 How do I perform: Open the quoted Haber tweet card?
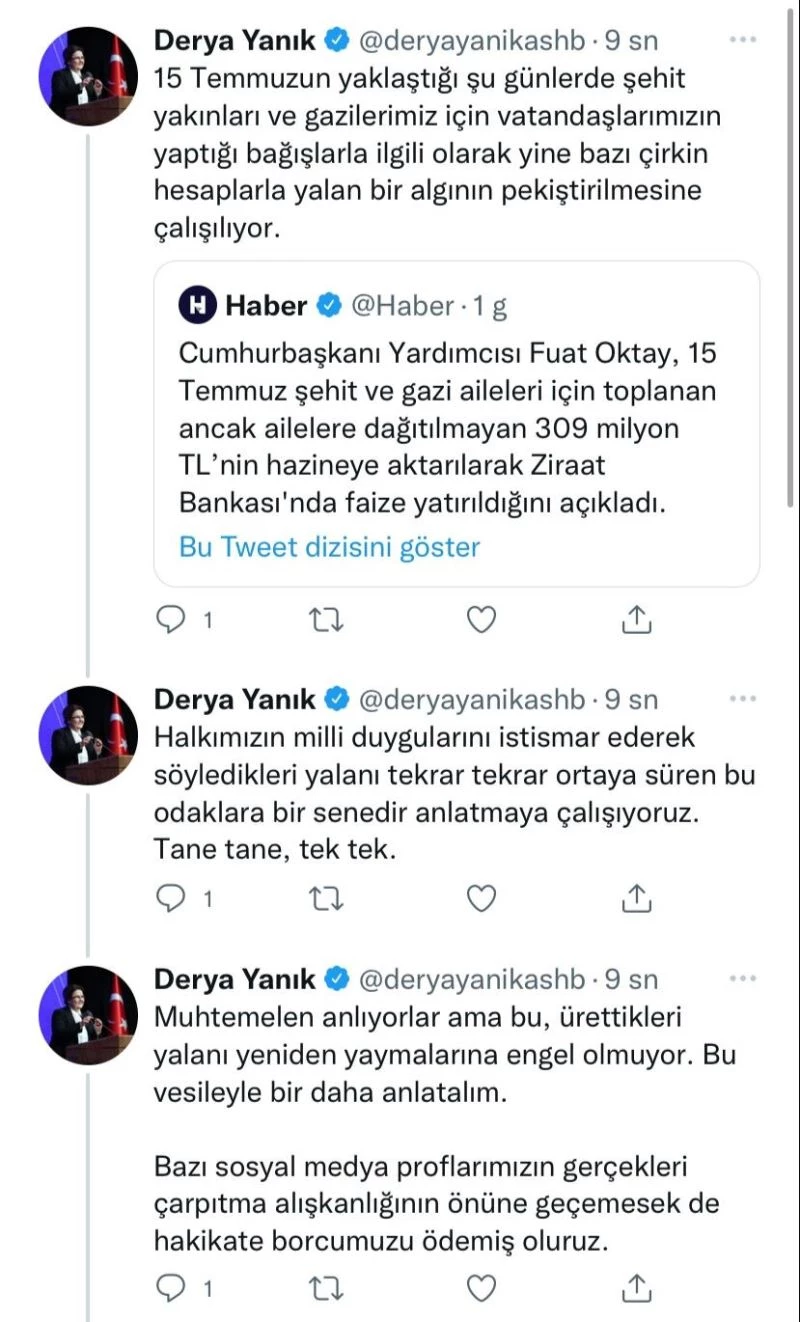tap(456, 420)
